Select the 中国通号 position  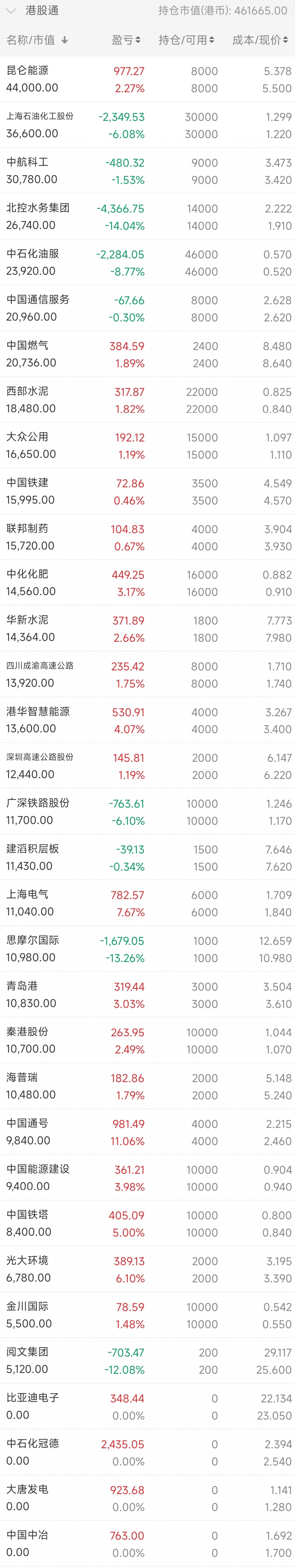pos(147,1131)
